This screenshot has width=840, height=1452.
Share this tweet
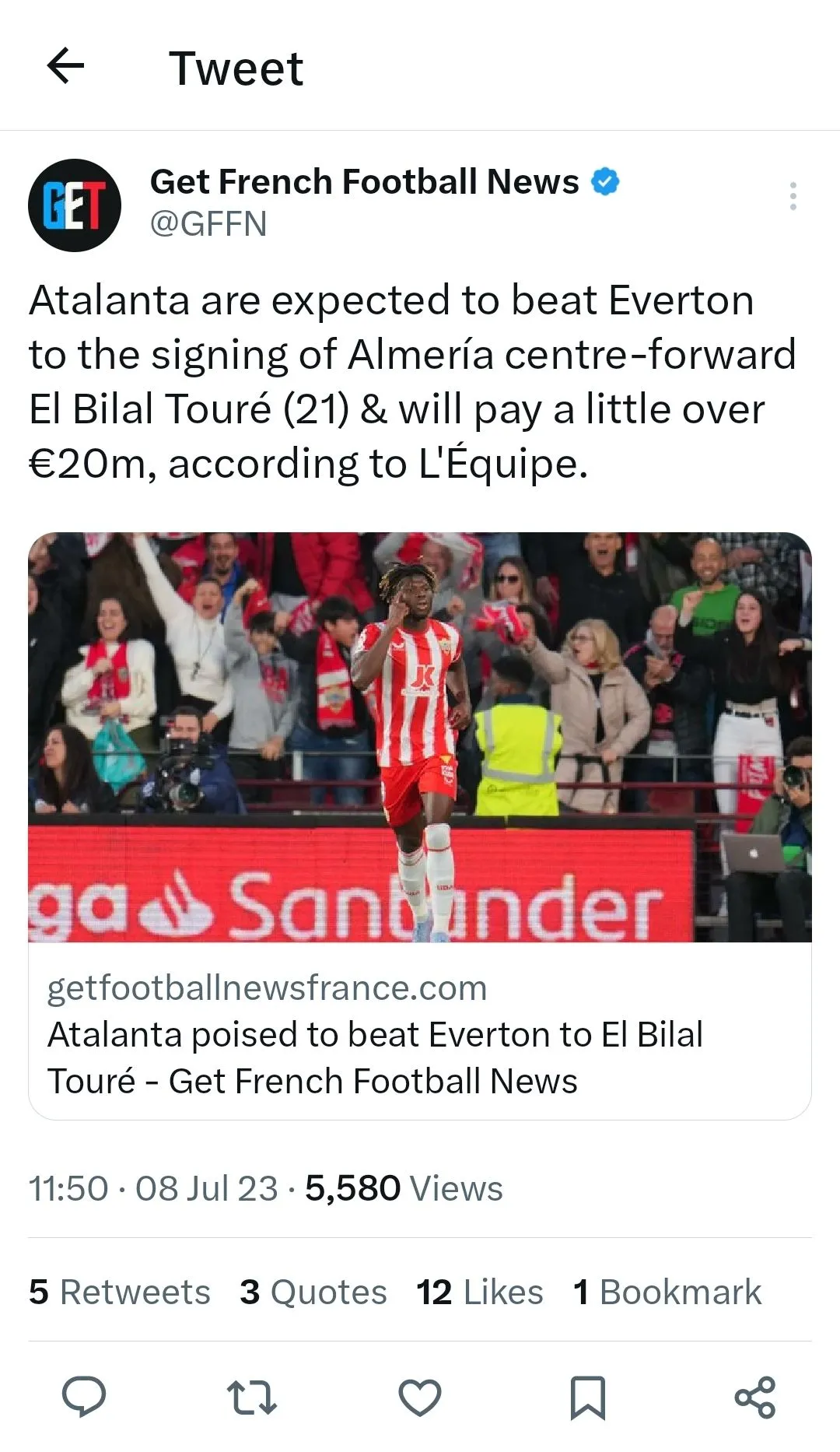click(755, 1397)
